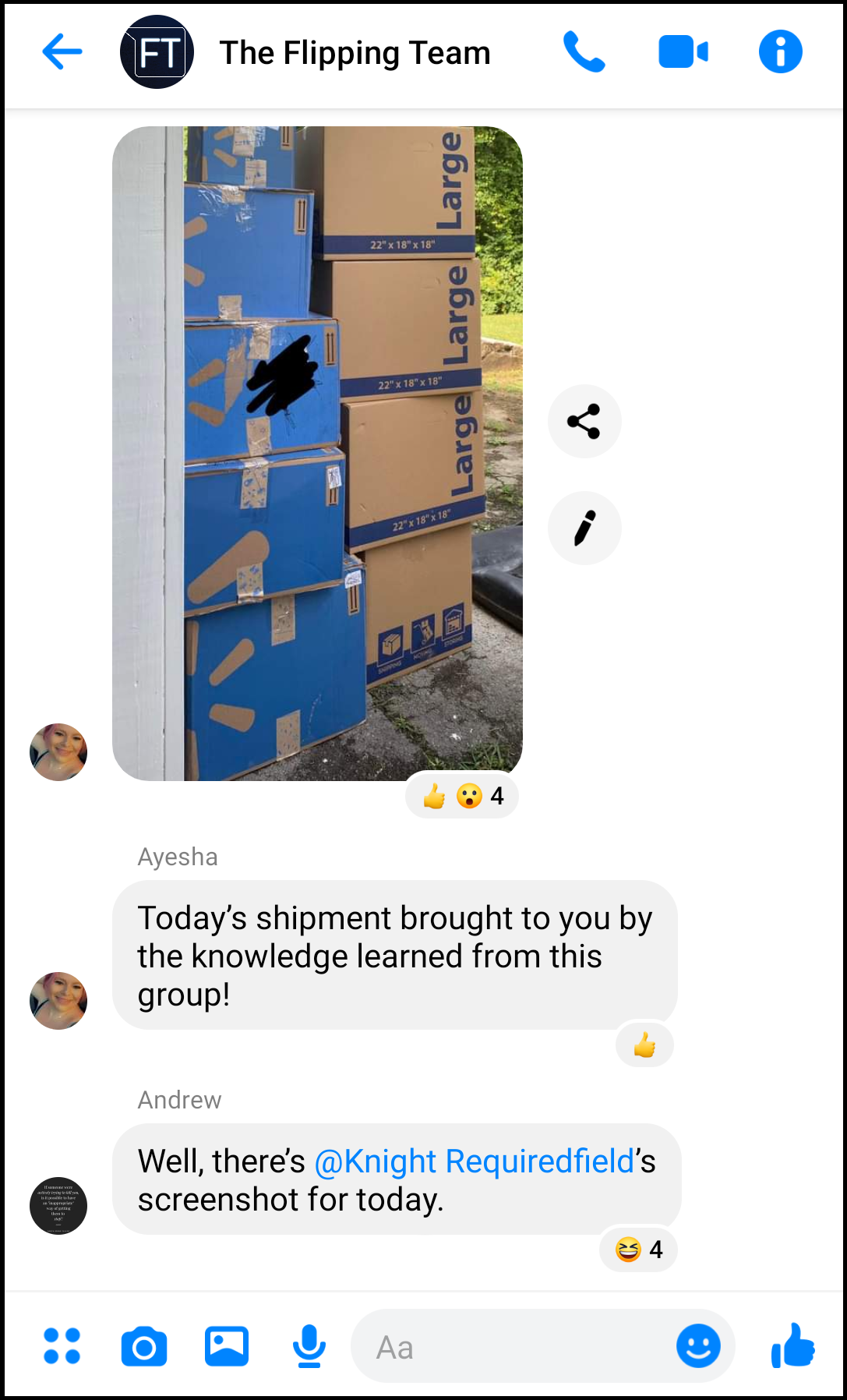Open the @Knight Requiredfield mention
847x1400 pixels.
[474, 1161]
